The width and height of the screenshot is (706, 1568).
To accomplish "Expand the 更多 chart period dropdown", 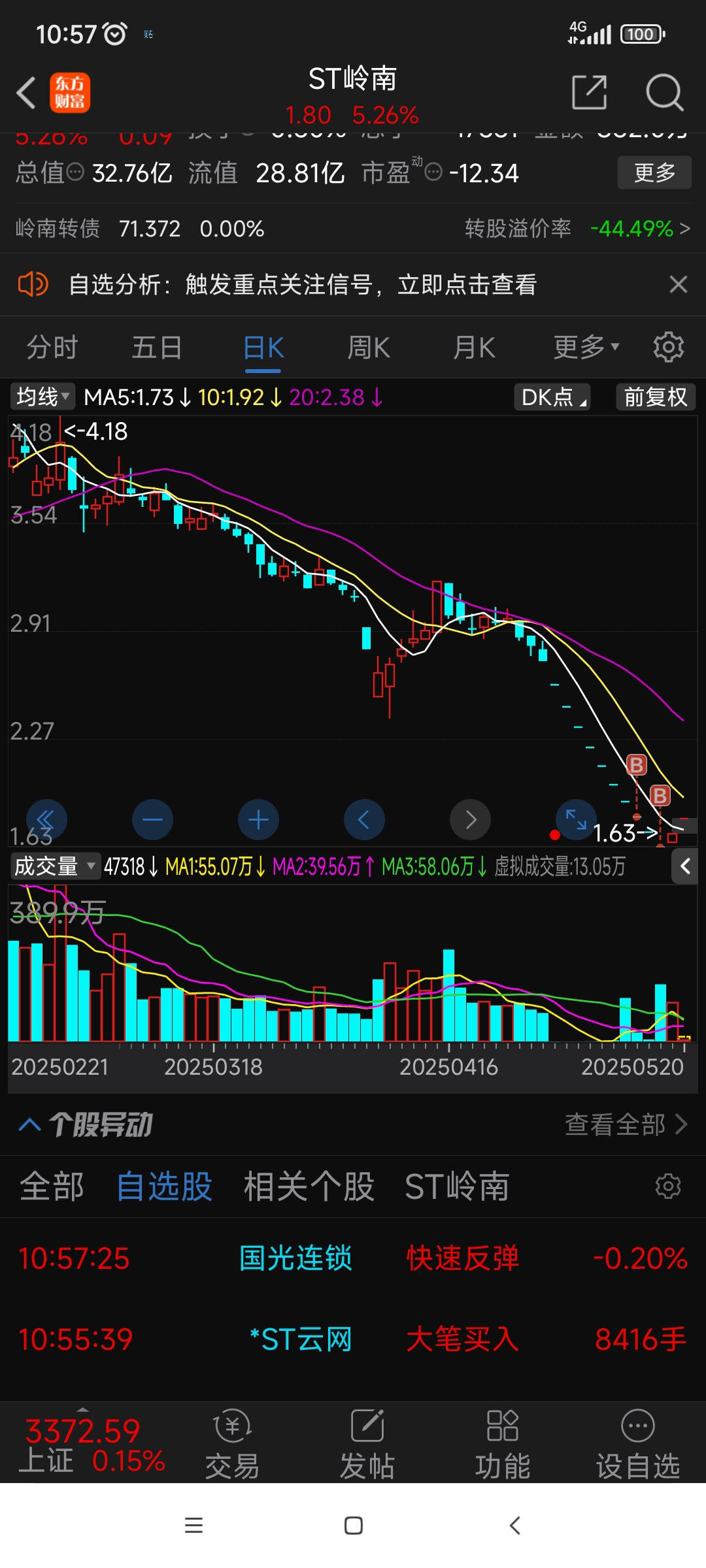I will click(586, 347).
